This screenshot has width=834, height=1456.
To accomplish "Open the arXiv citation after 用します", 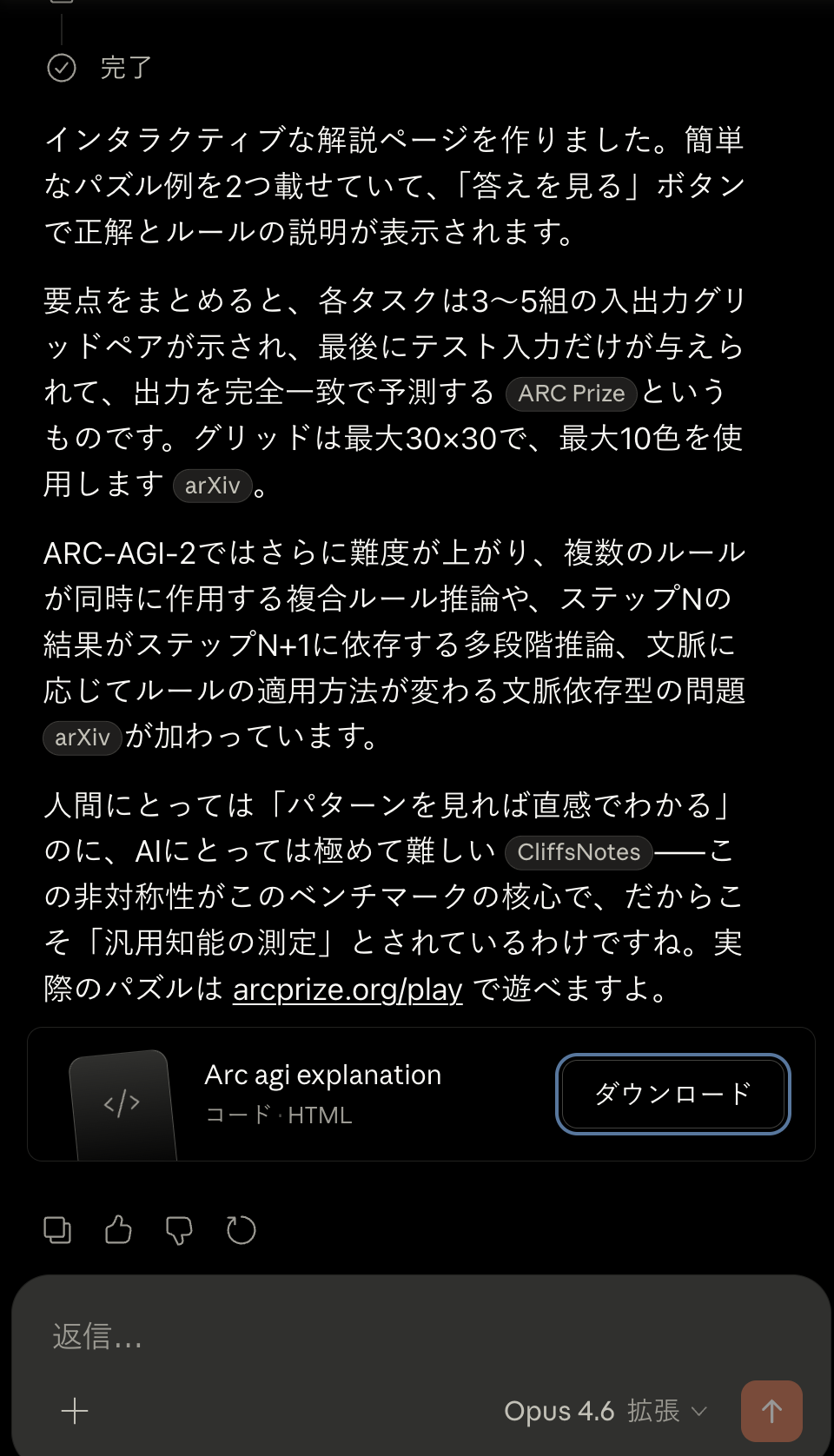I will point(213,486).
